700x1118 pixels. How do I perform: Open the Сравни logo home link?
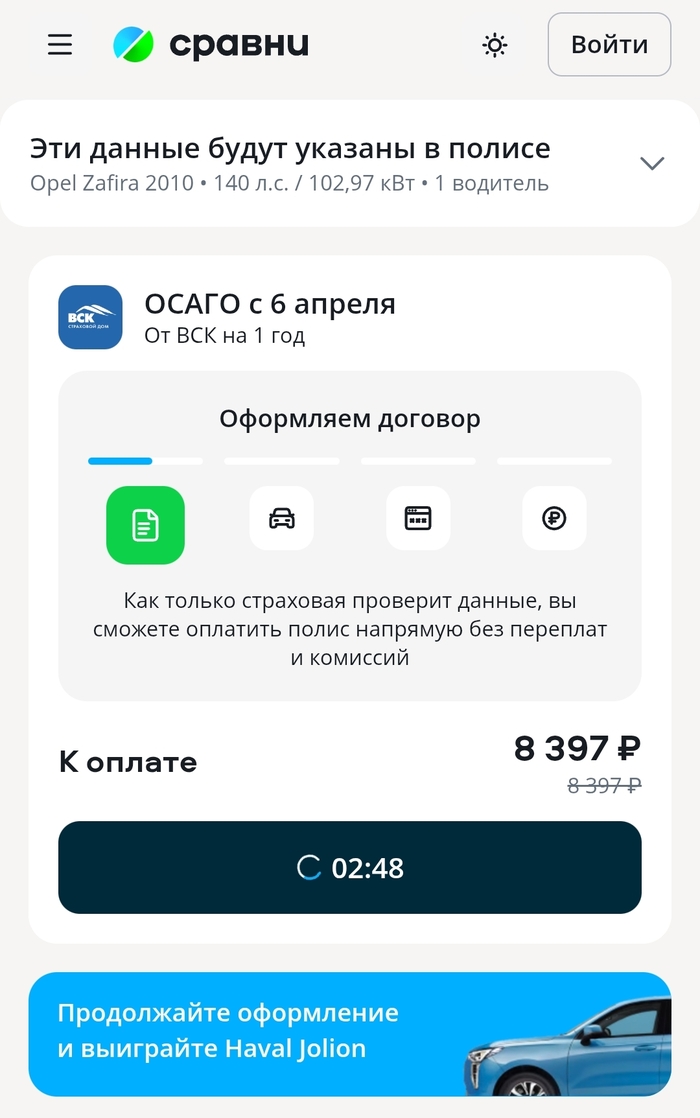tap(211, 45)
